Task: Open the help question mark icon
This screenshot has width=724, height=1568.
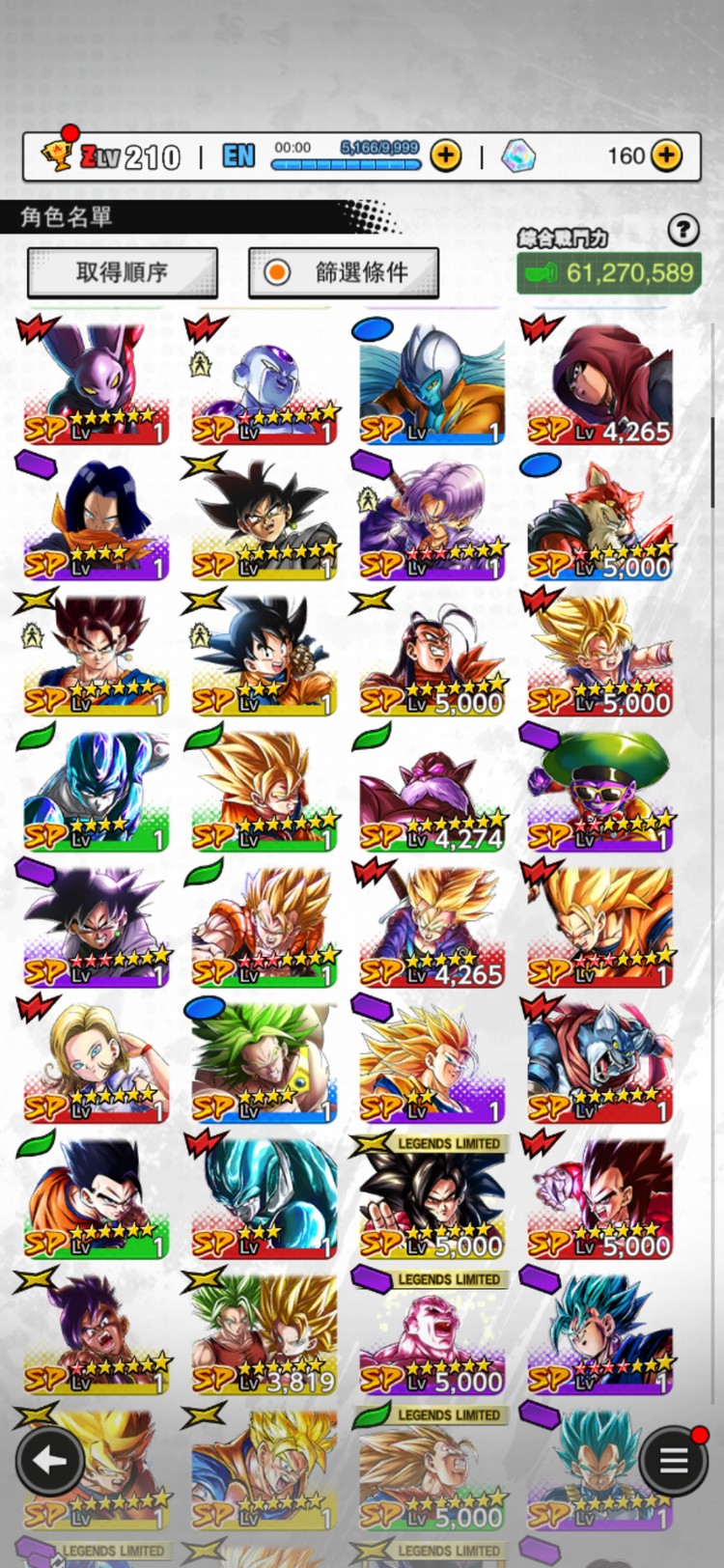Action: click(683, 230)
